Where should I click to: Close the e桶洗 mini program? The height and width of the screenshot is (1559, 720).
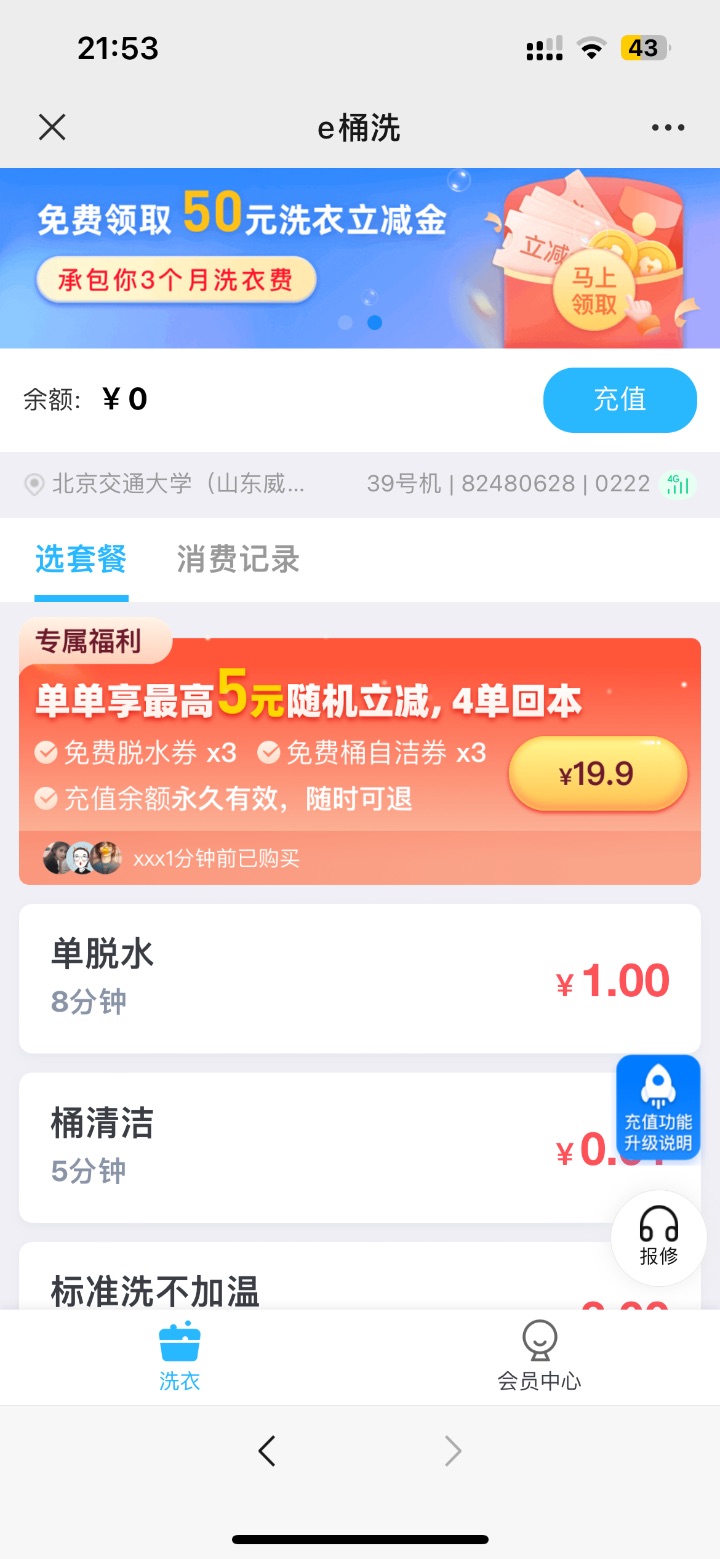(52, 127)
